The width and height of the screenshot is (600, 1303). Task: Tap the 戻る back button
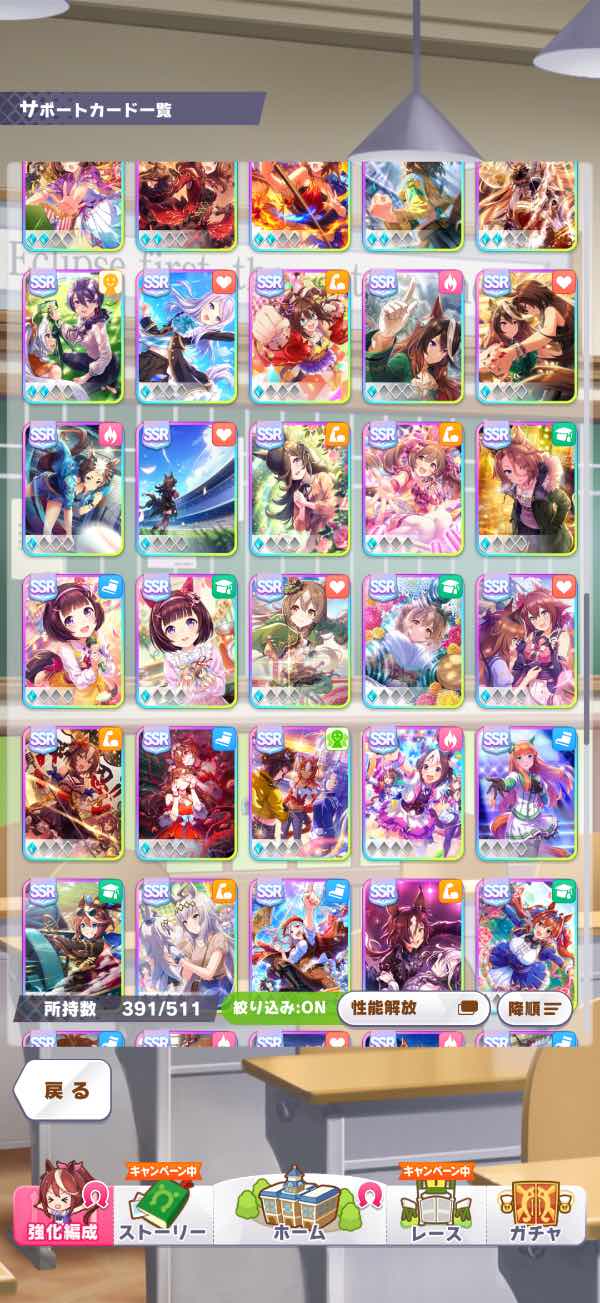[x=67, y=1090]
